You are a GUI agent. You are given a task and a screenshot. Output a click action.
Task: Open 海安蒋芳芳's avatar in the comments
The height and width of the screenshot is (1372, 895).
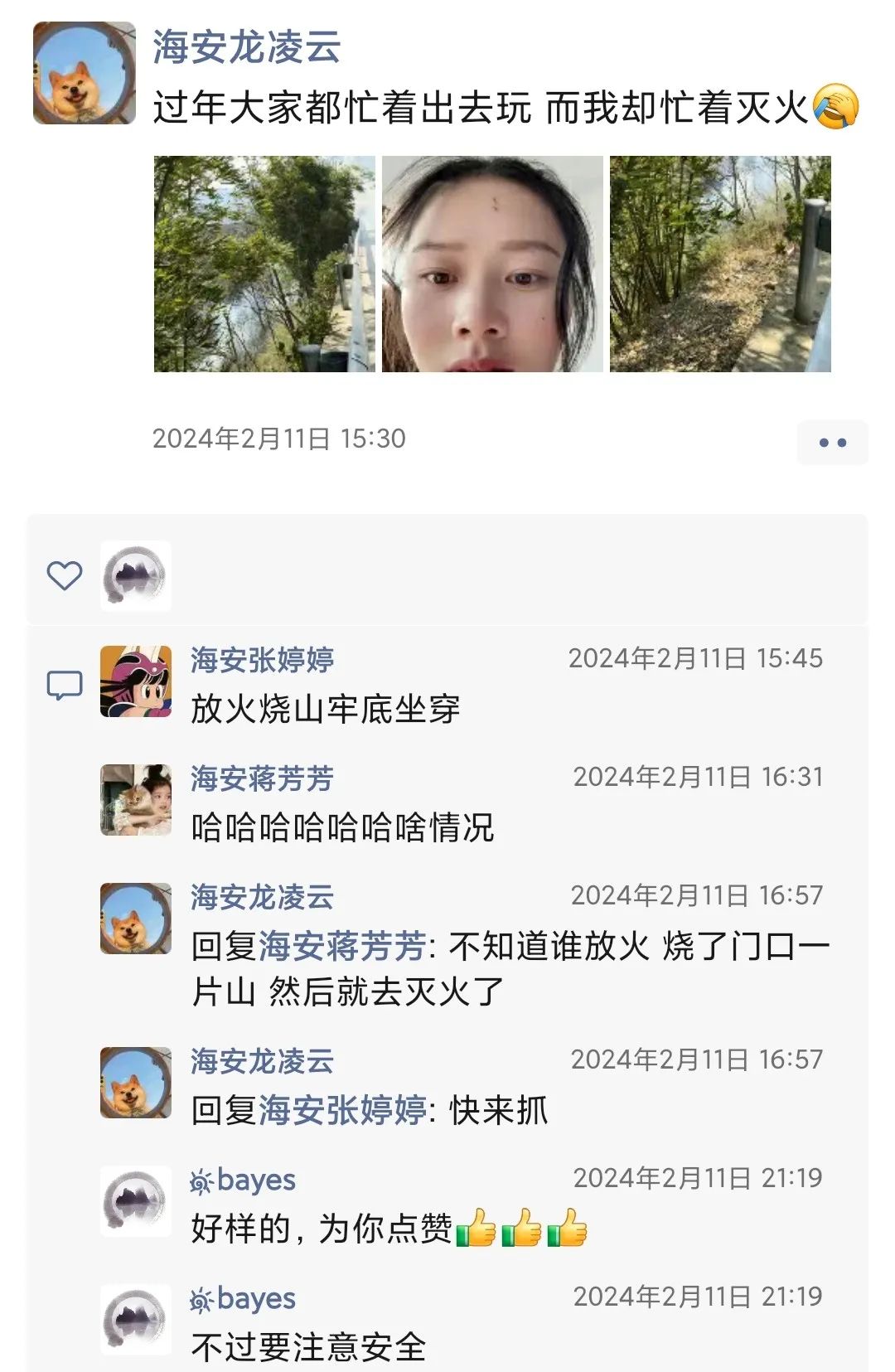click(136, 800)
